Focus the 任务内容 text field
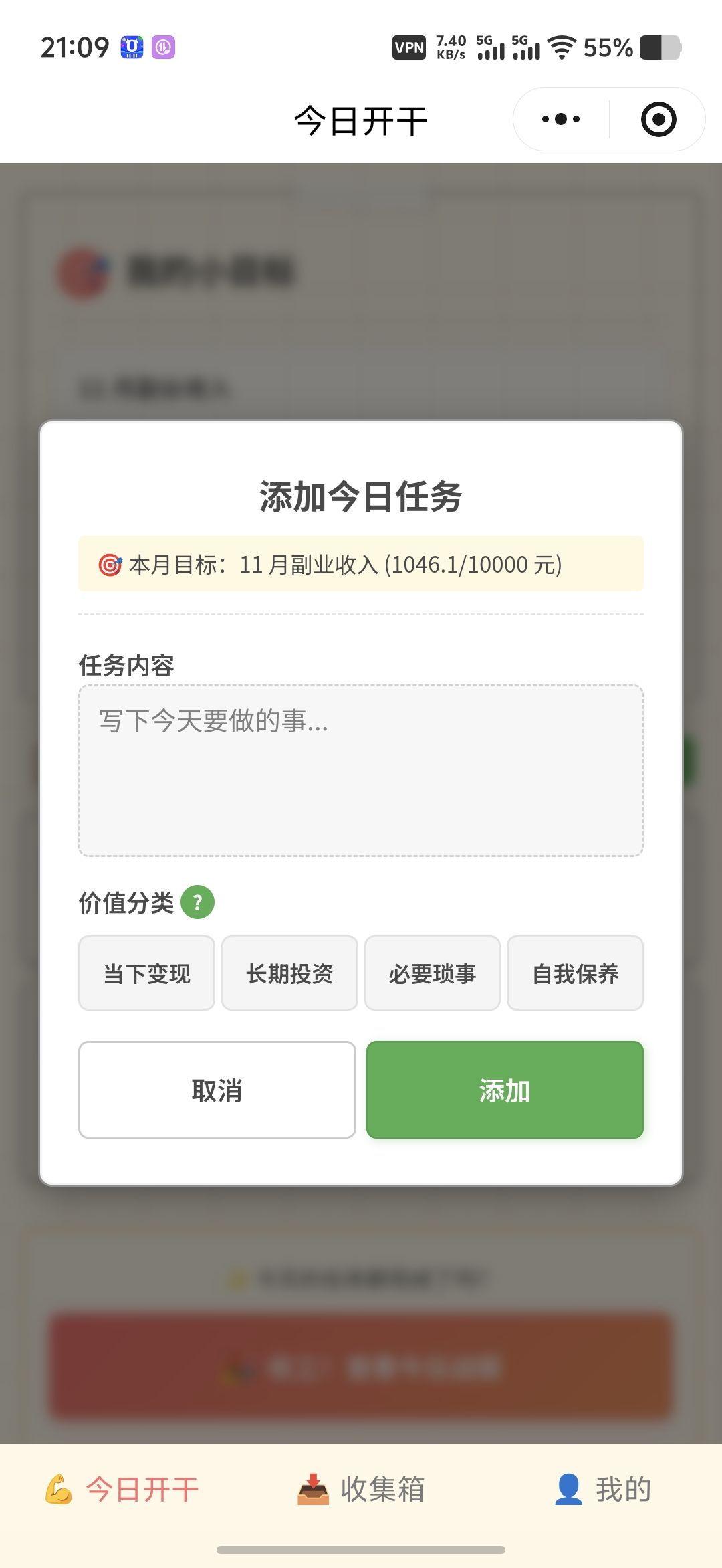This screenshot has width=722, height=1568. pos(361,771)
